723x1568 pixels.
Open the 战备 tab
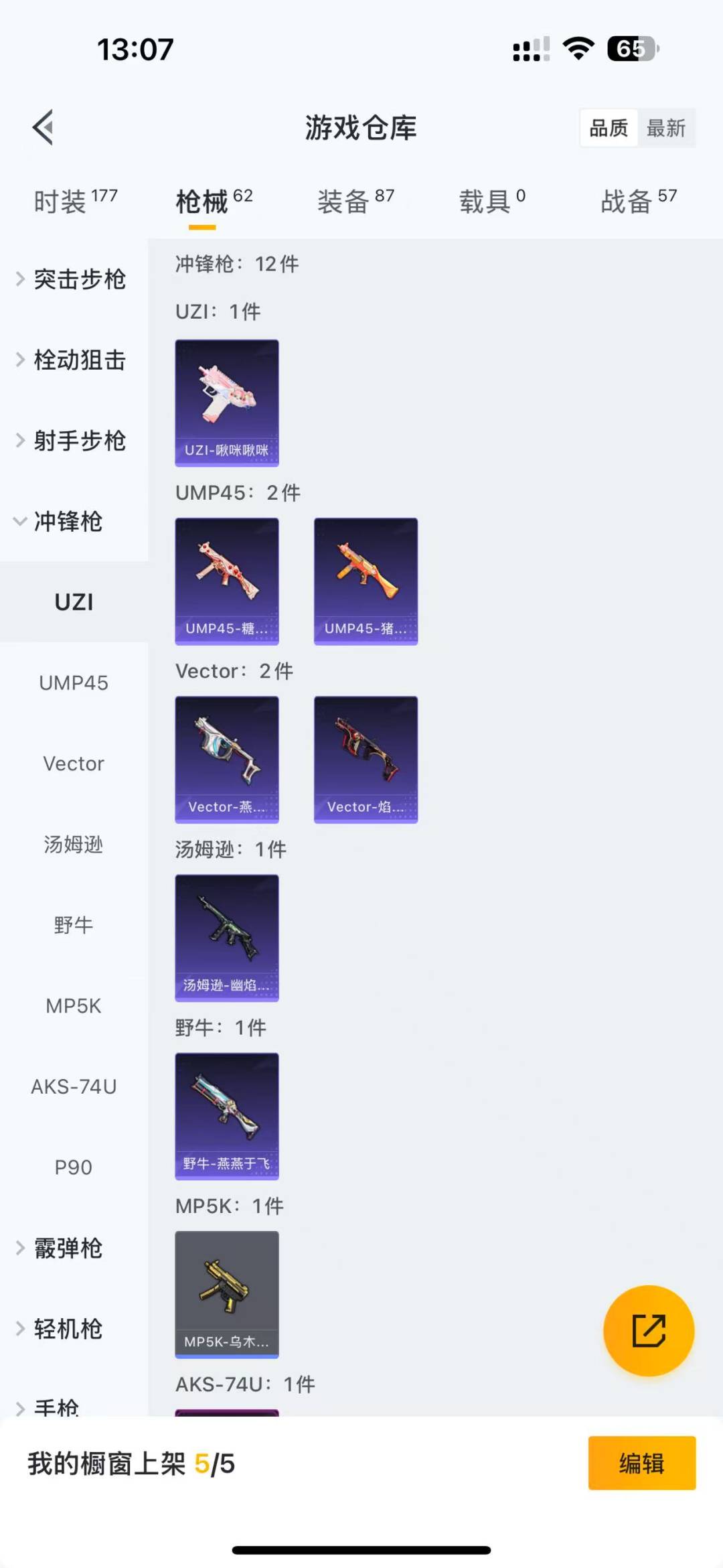click(639, 201)
